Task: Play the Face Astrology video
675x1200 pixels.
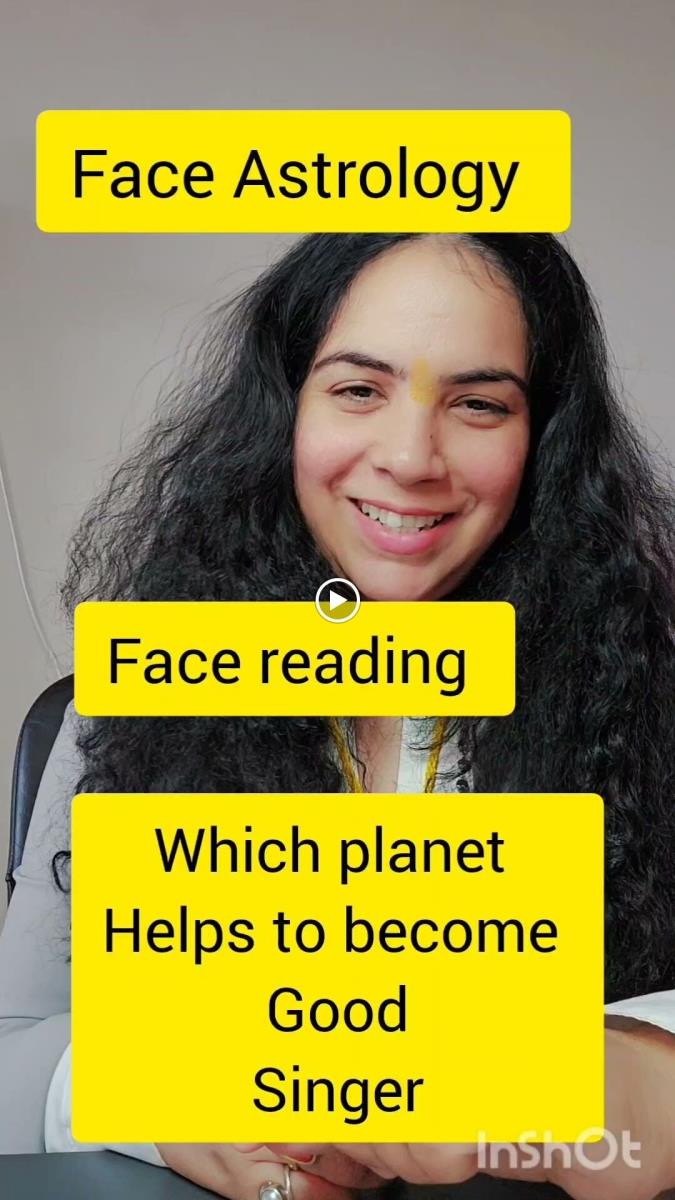Action: [338, 601]
